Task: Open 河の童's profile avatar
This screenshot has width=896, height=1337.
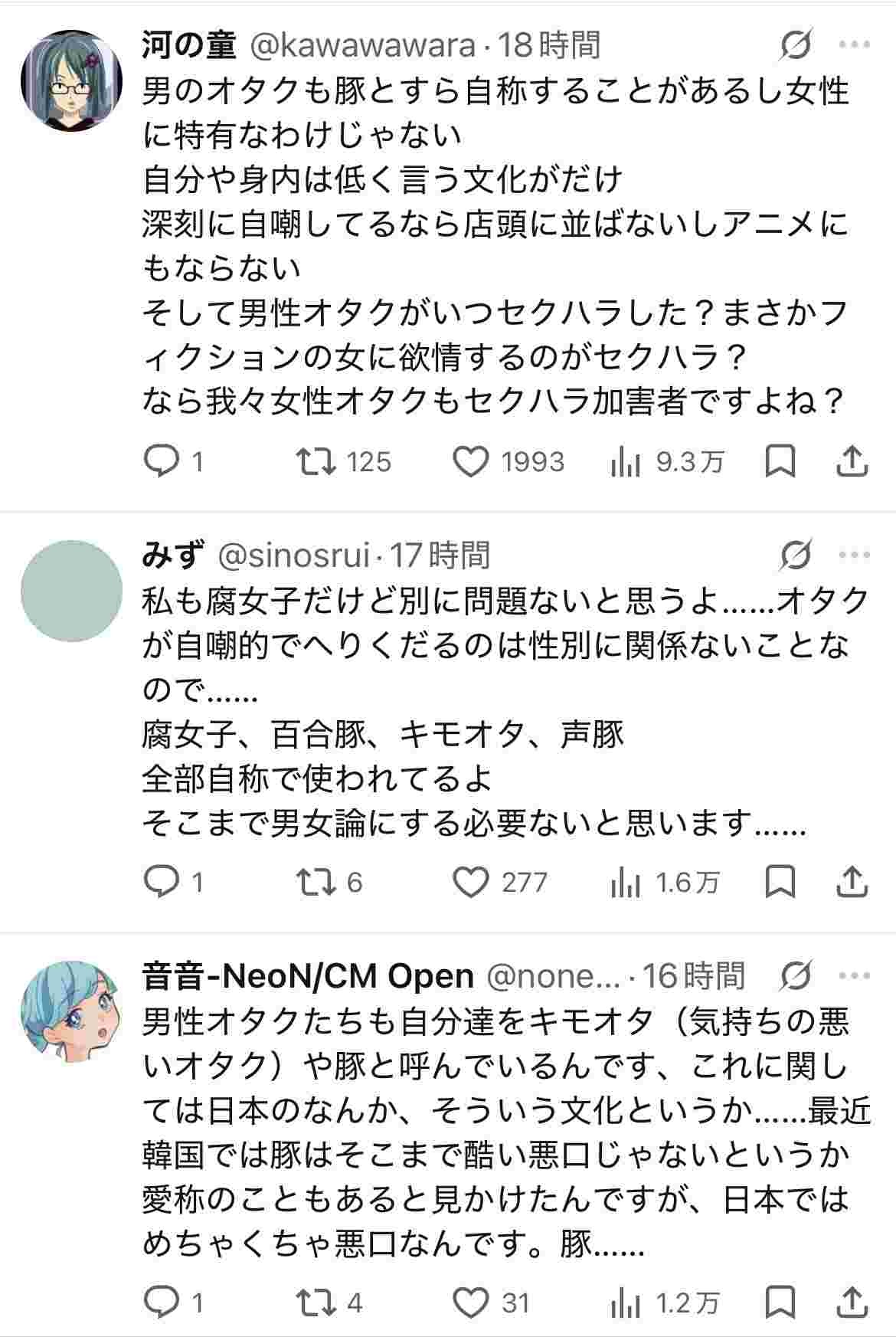Action: point(70,80)
